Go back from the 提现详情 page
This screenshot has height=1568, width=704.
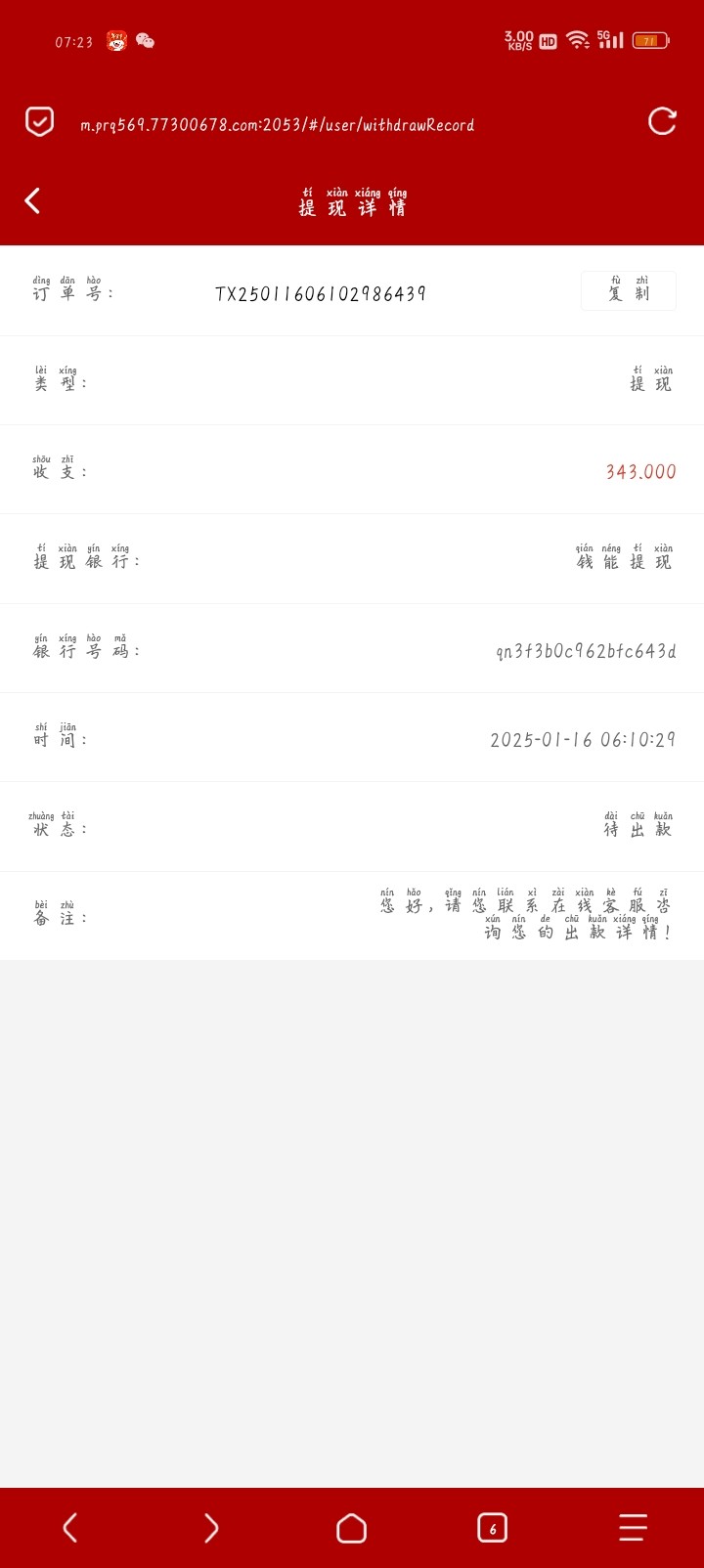pos(32,200)
